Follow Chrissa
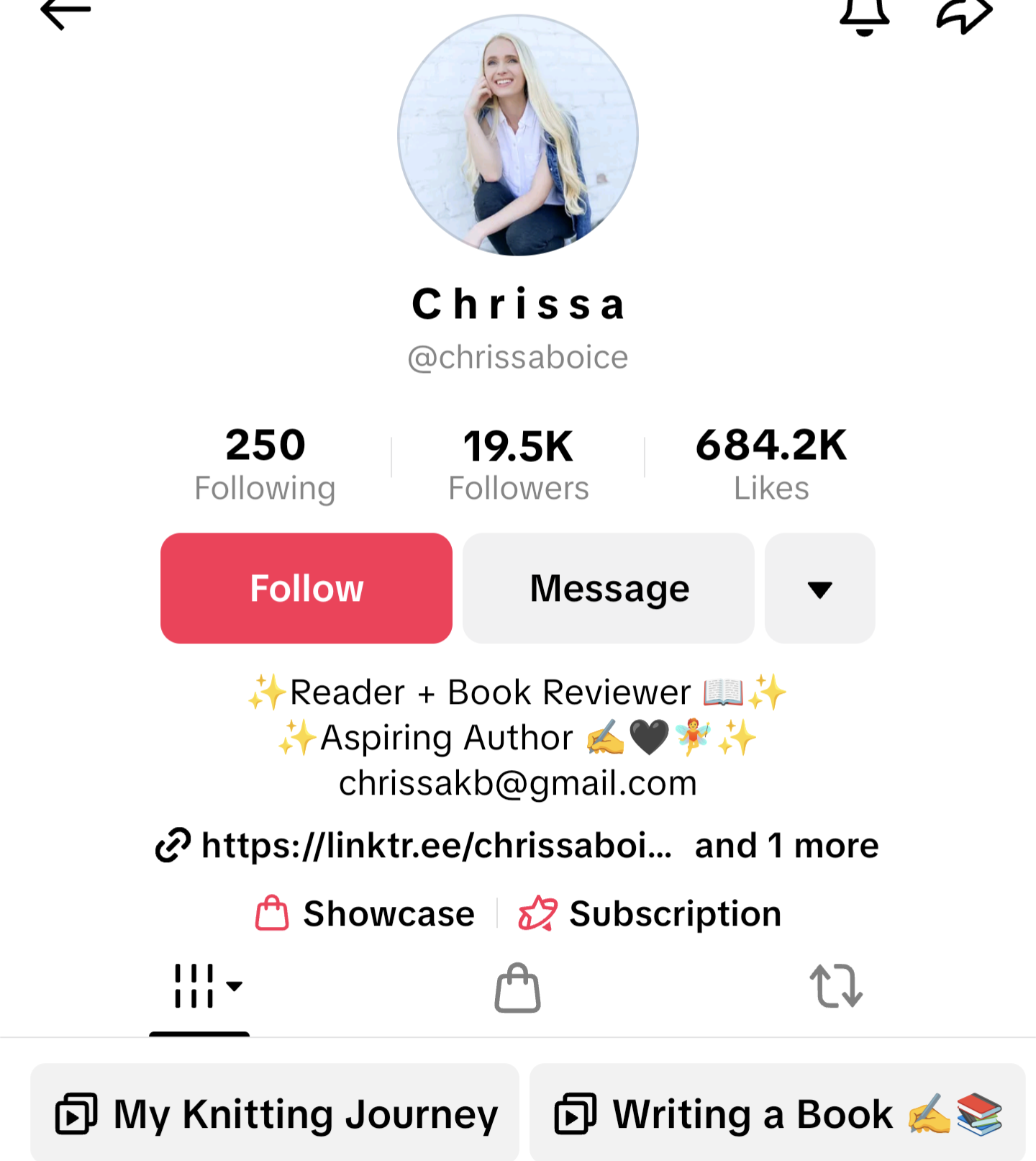 click(306, 588)
